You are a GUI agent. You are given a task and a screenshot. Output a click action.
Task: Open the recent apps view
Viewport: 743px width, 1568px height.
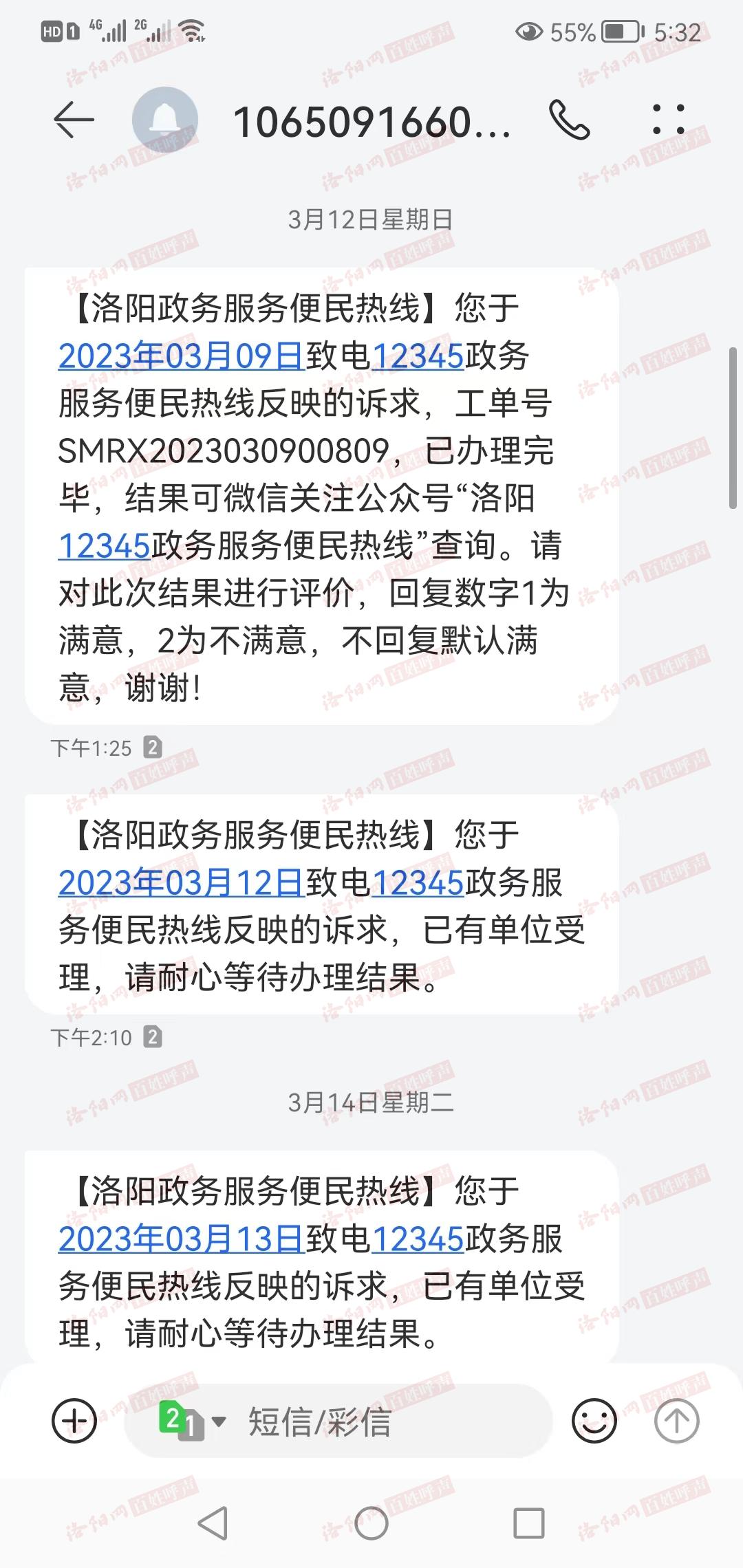(529, 1523)
